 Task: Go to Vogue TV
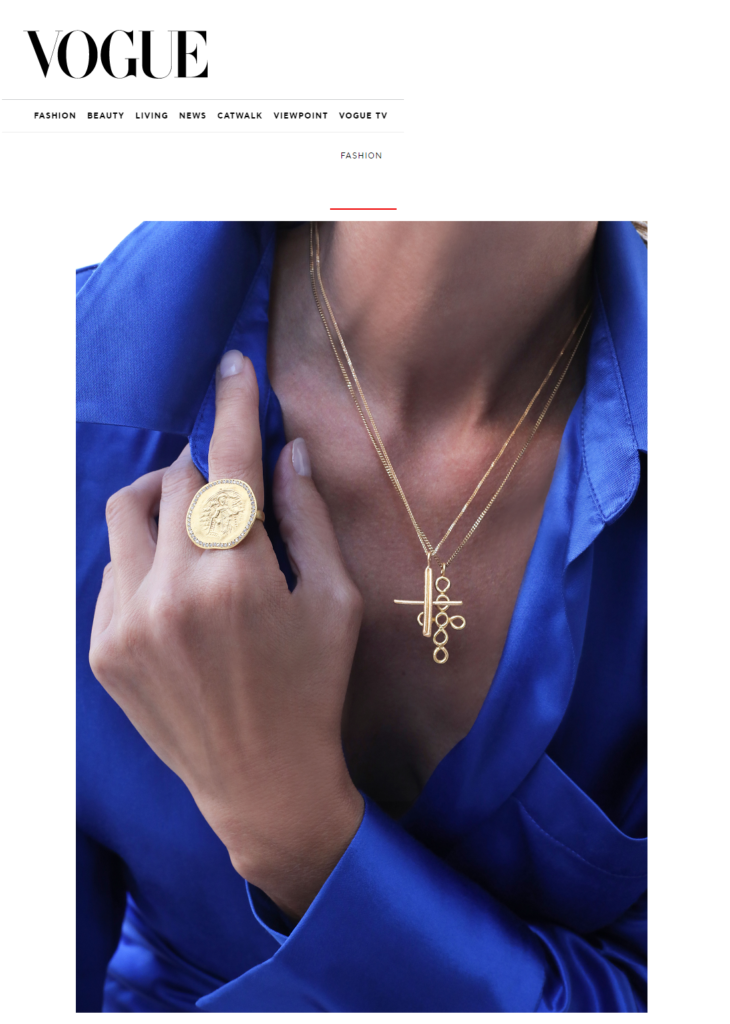coord(363,116)
